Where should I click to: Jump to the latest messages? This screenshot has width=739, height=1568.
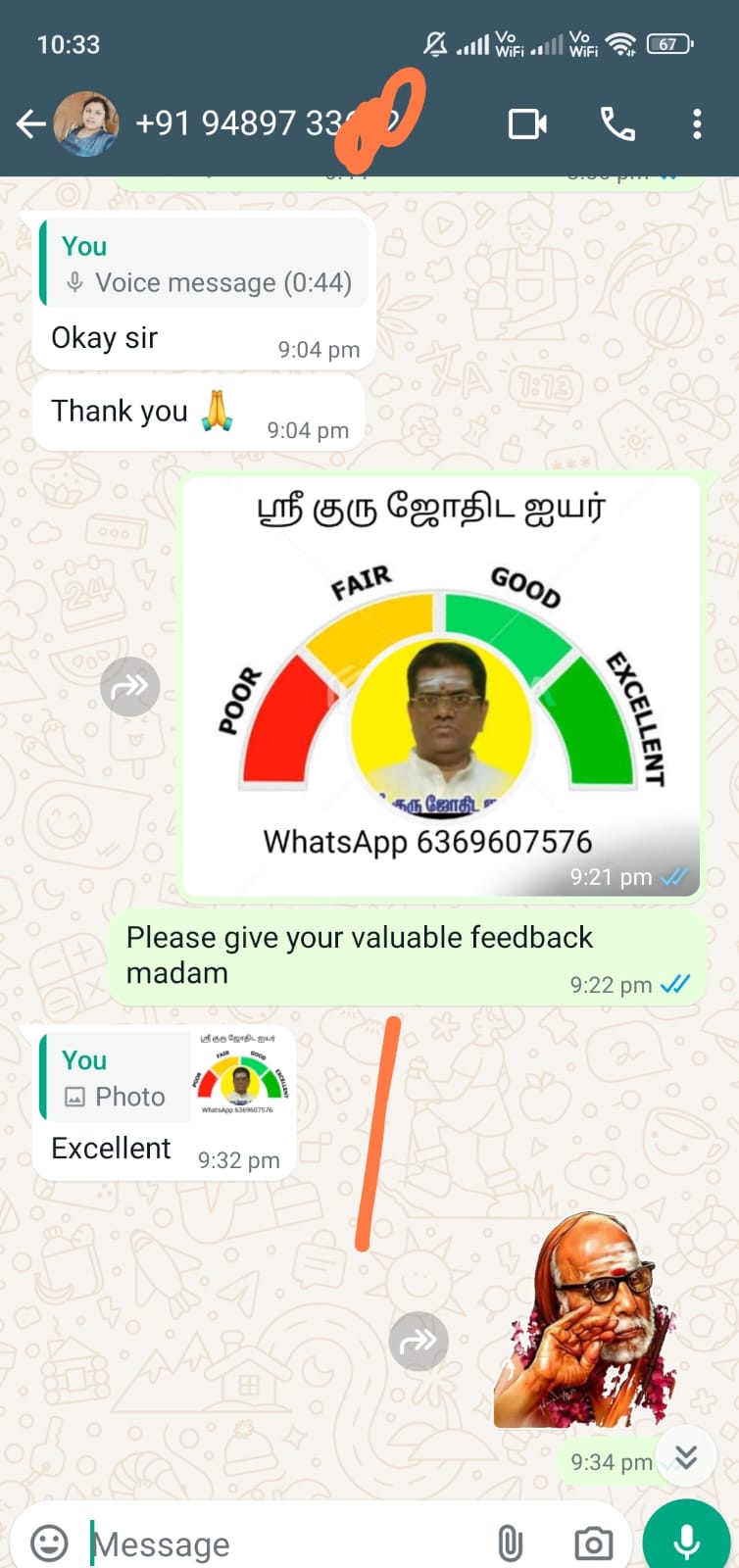coord(686,1457)
